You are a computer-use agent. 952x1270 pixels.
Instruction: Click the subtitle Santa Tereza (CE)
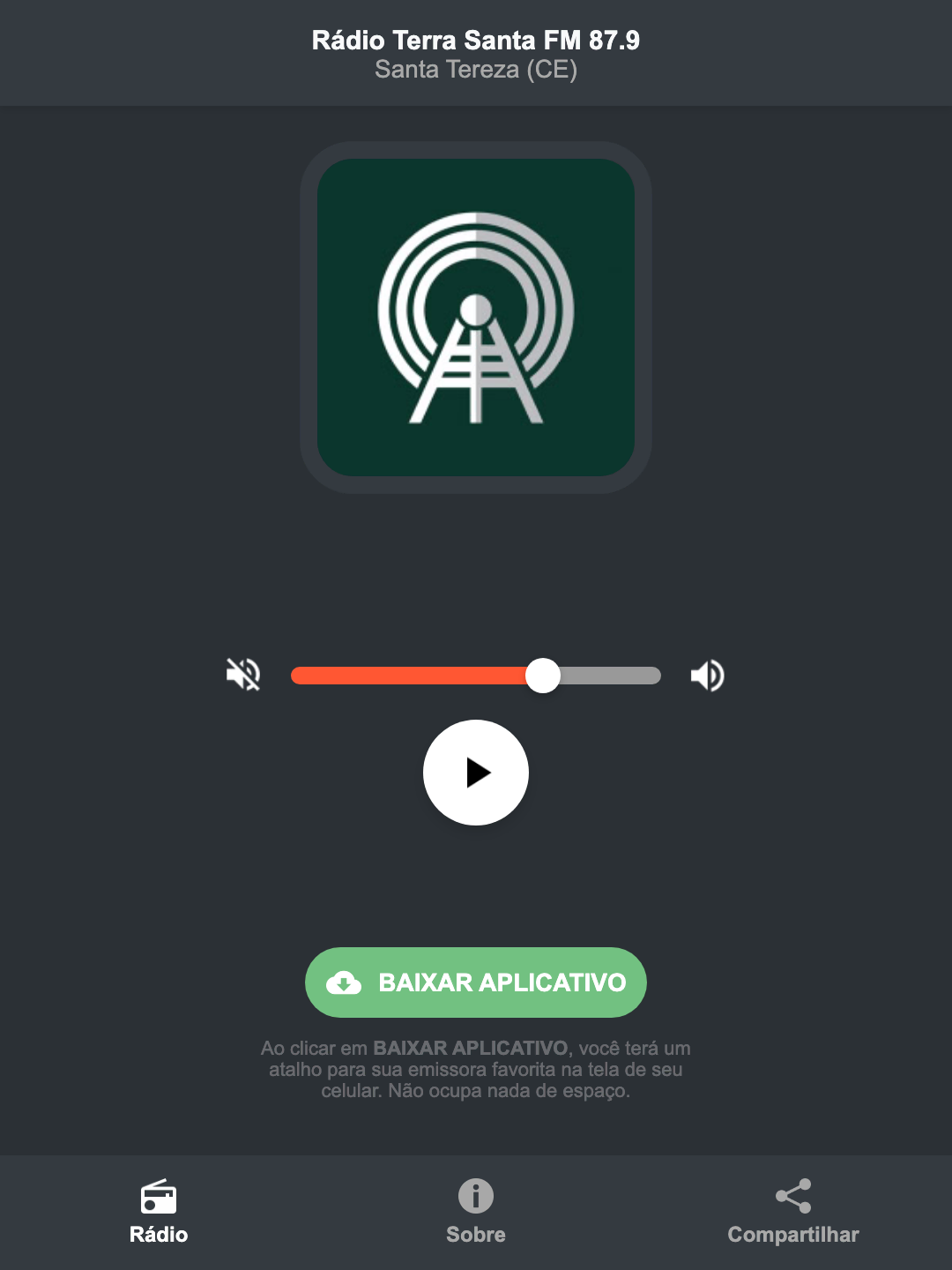476,71
